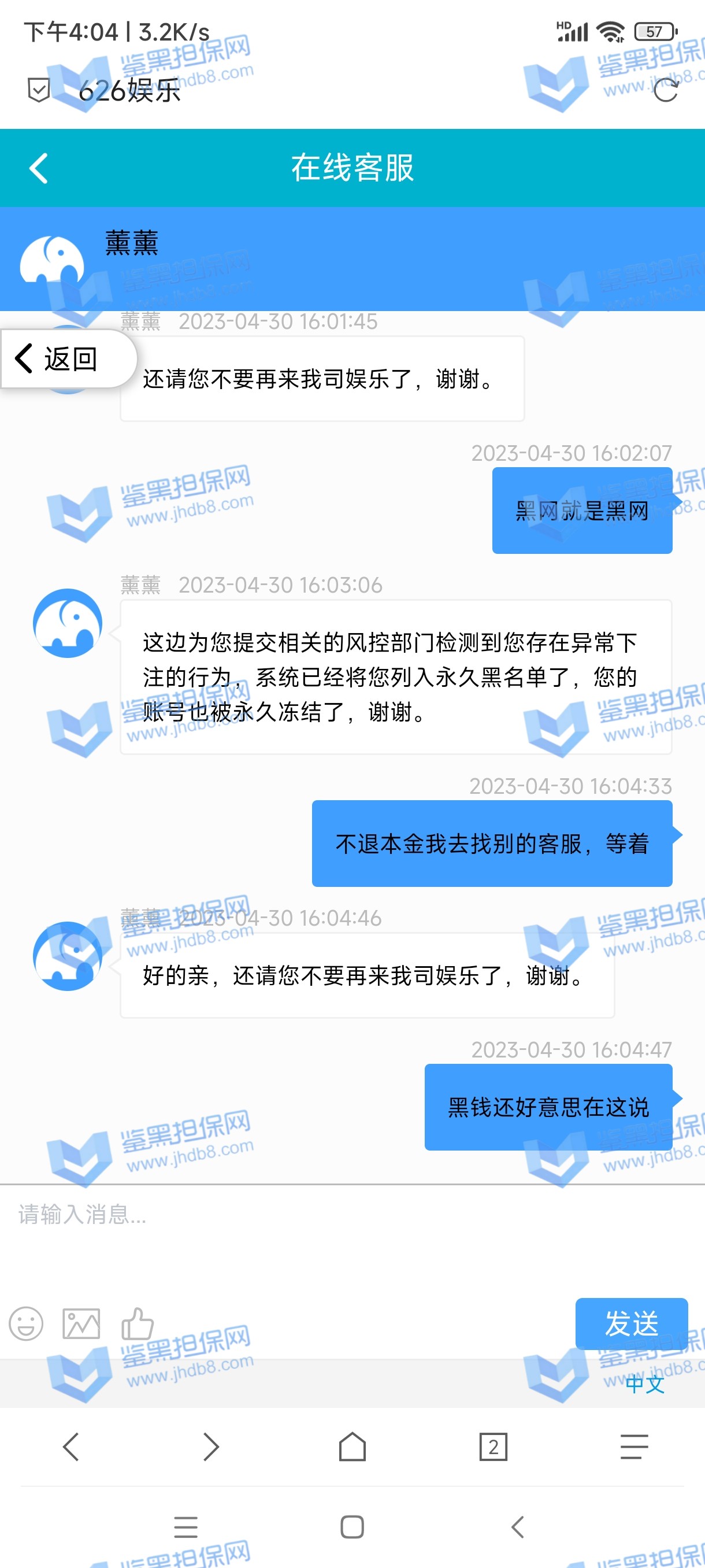This screenshot has height=1568, width=705.
Task: Open the browser tabs switcher
Action: [x=493, y=1446]
